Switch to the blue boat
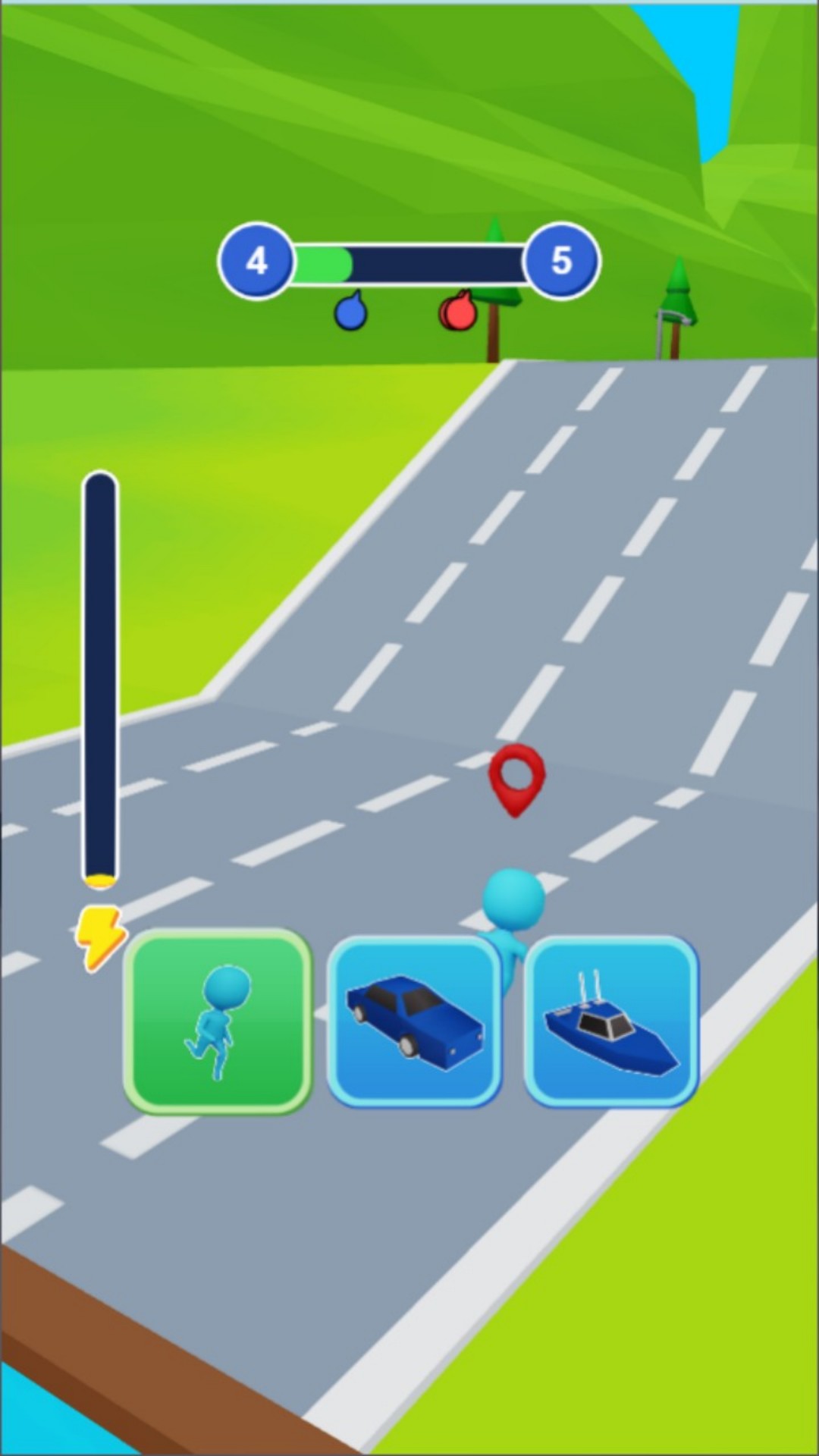819x1456 pixels. [610, 1021]
